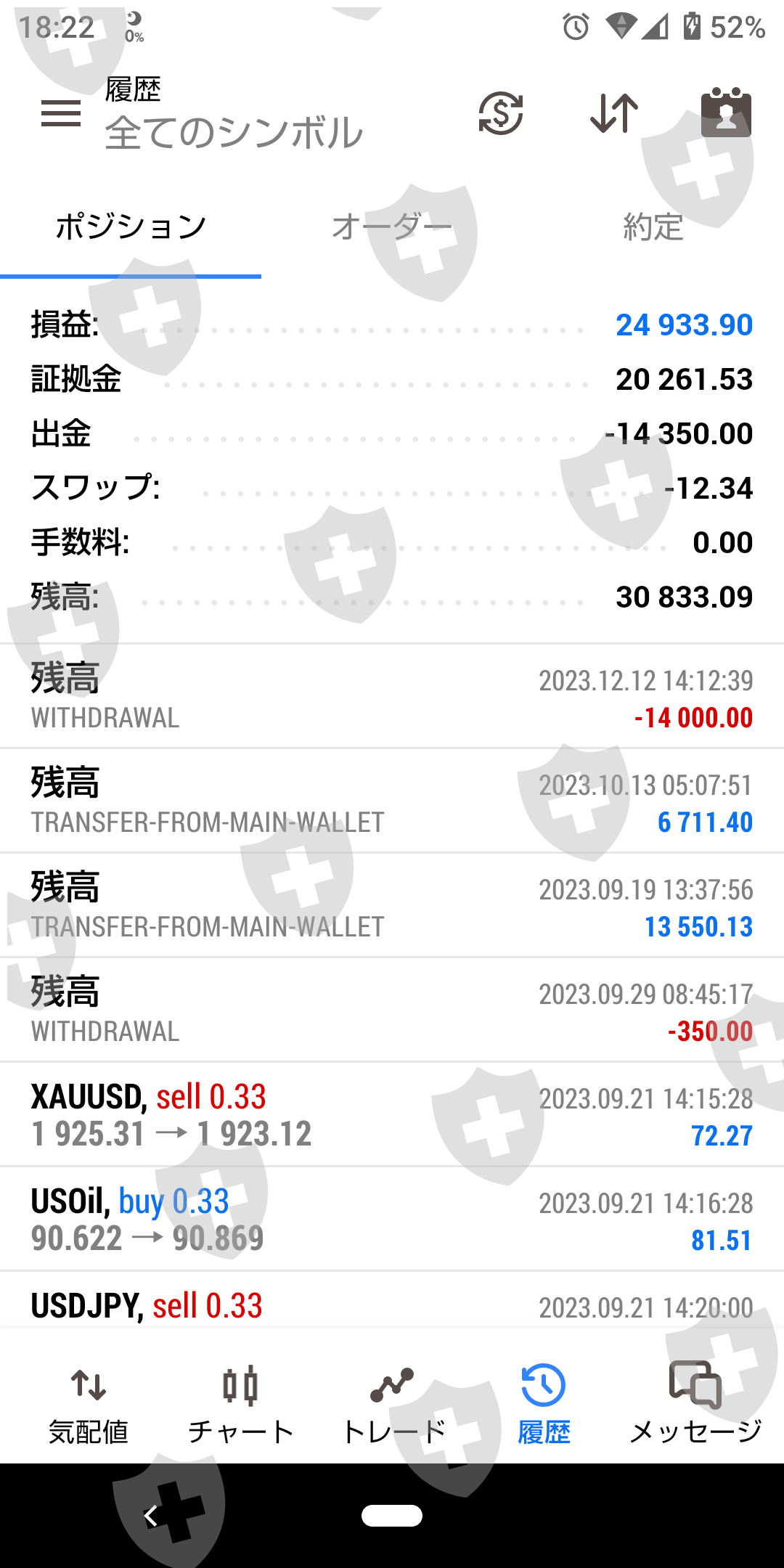Tap the currency symbol filter icon
784x1568 pixels.
[x=501, y=113]
